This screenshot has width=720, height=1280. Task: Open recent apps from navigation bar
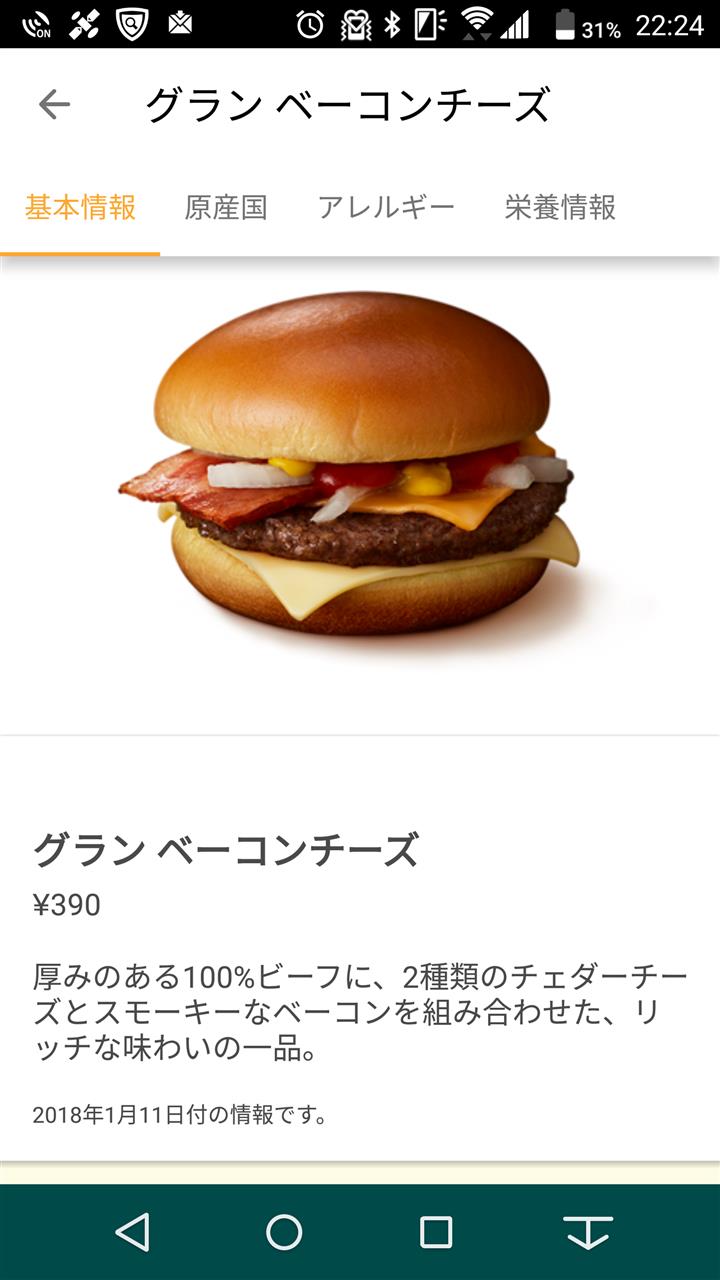(x=436, y=1232)
